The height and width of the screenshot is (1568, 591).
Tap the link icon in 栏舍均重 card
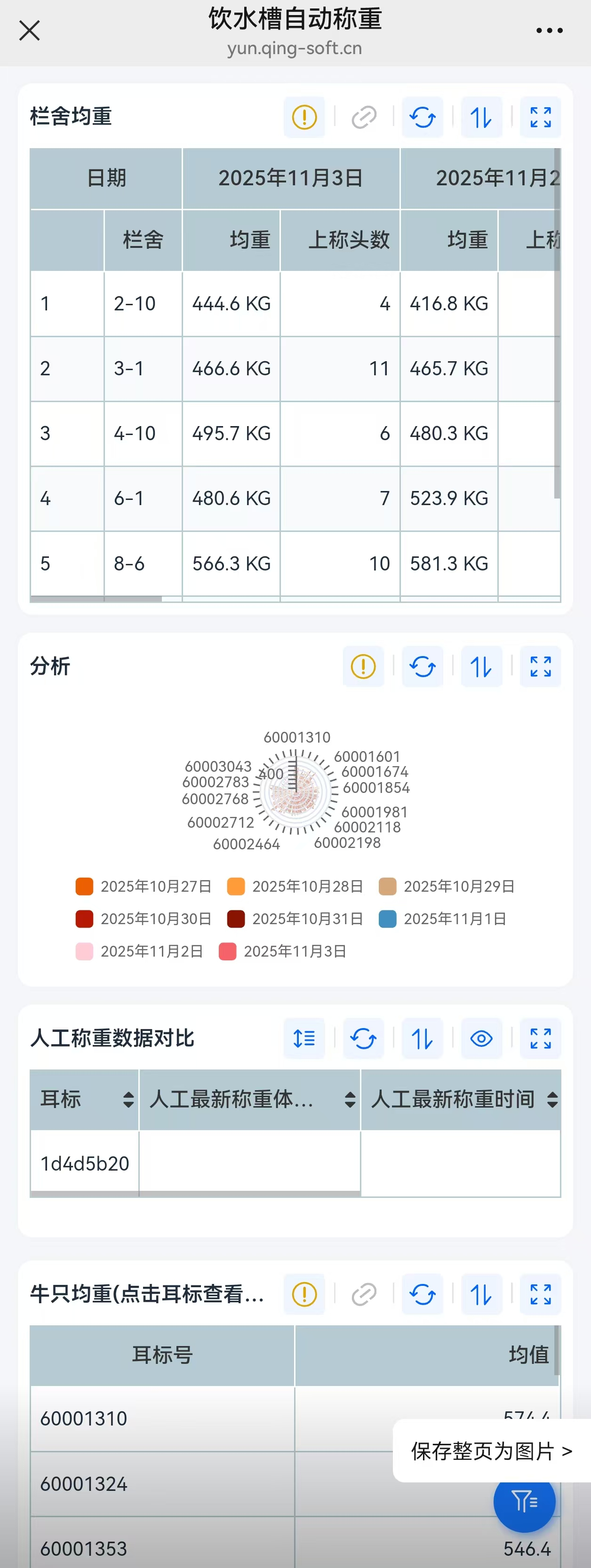click(364, 117)
